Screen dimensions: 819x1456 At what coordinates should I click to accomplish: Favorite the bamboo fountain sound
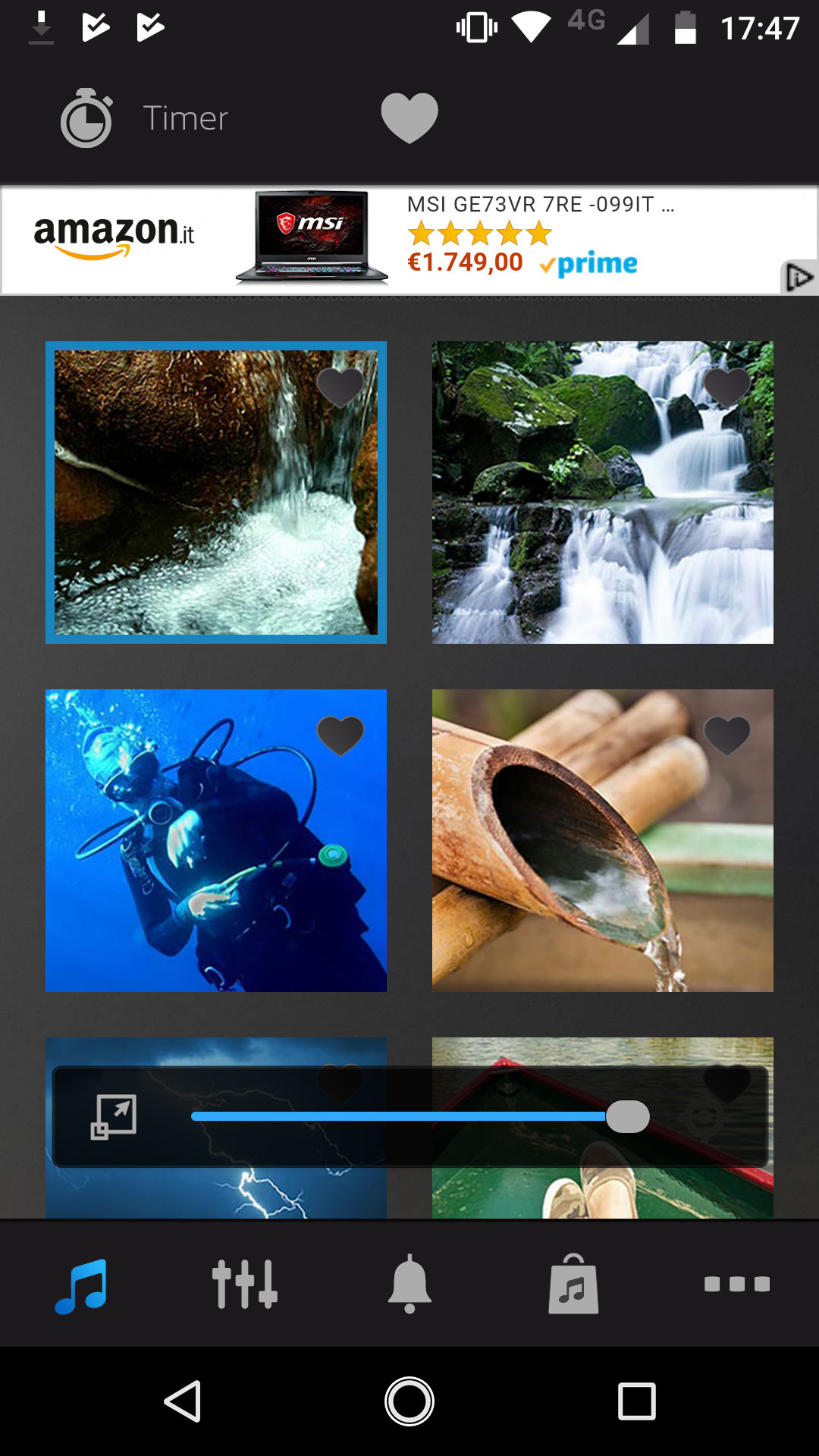pos(726,736)
